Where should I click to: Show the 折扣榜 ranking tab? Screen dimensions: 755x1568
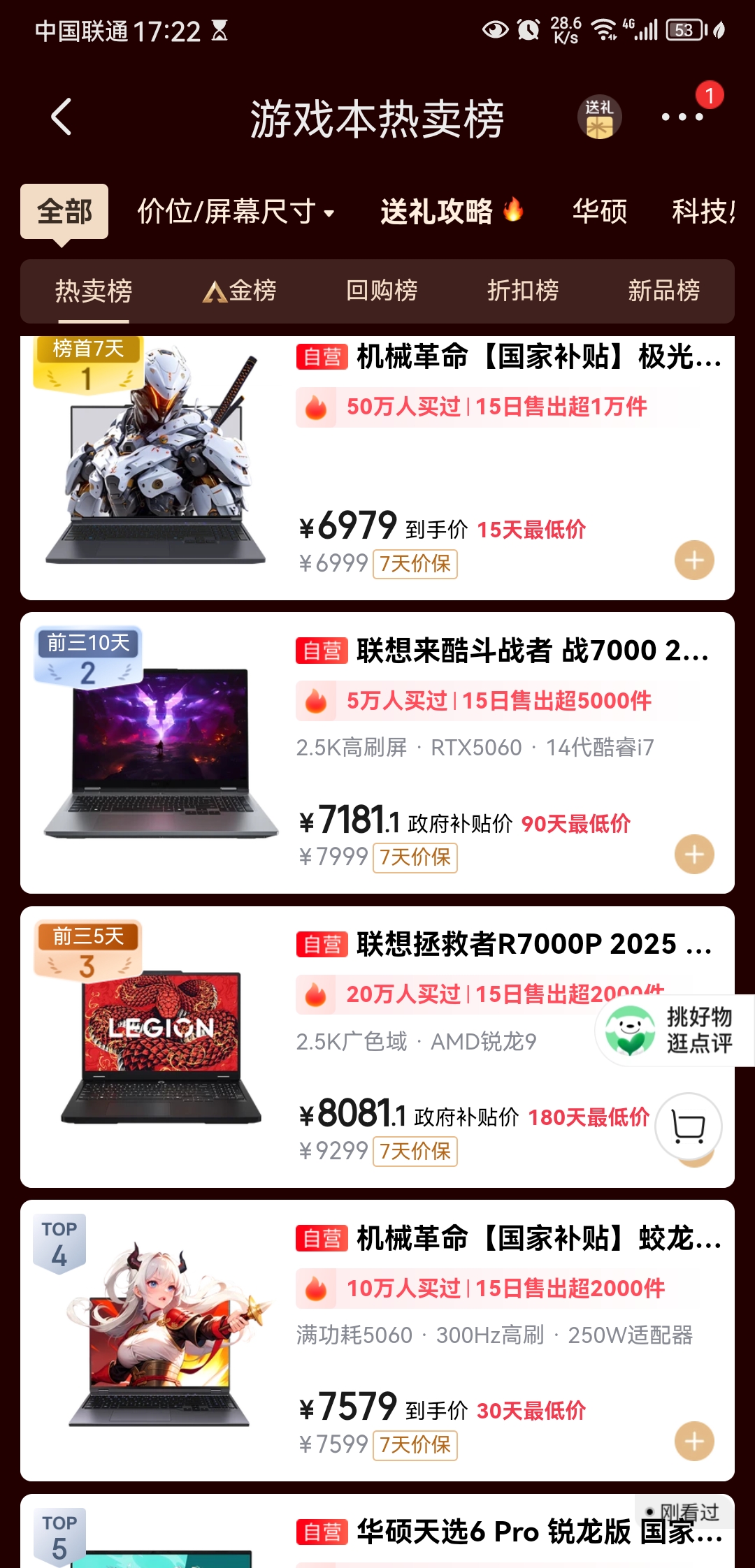523,291
